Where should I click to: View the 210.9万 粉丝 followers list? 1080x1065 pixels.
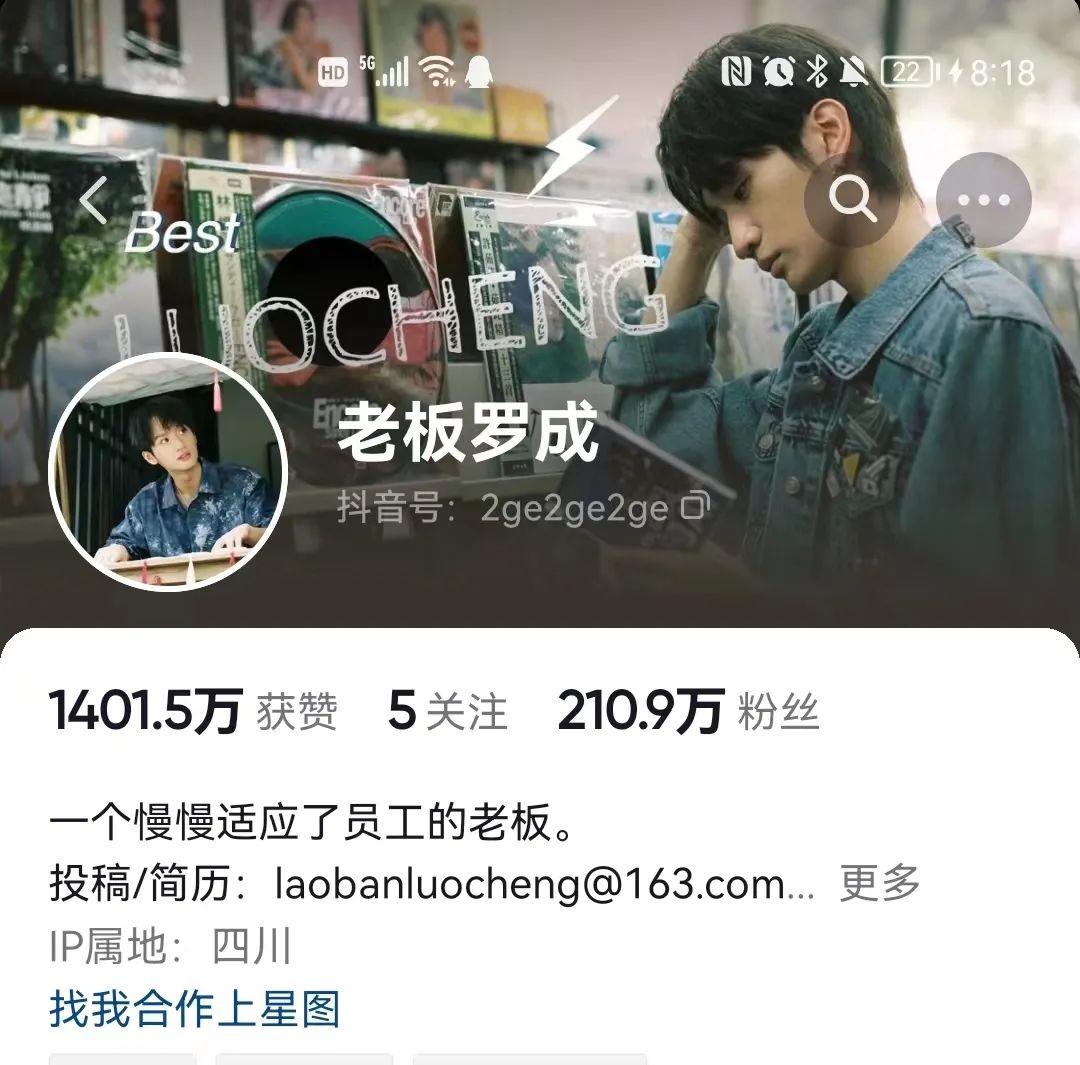point(688,712)
